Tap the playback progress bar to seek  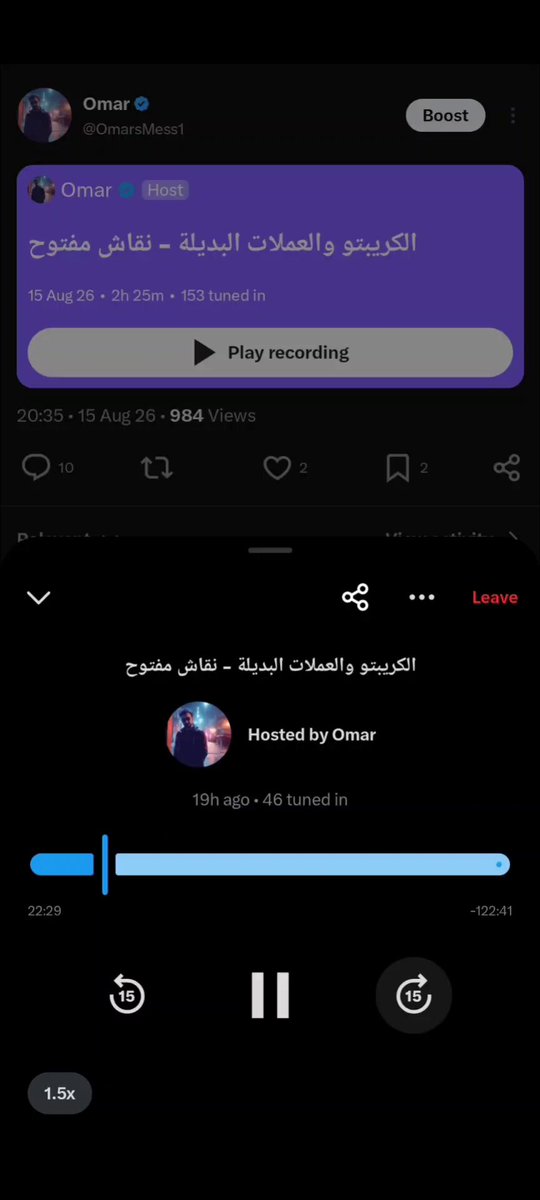(x=270, y=864)
